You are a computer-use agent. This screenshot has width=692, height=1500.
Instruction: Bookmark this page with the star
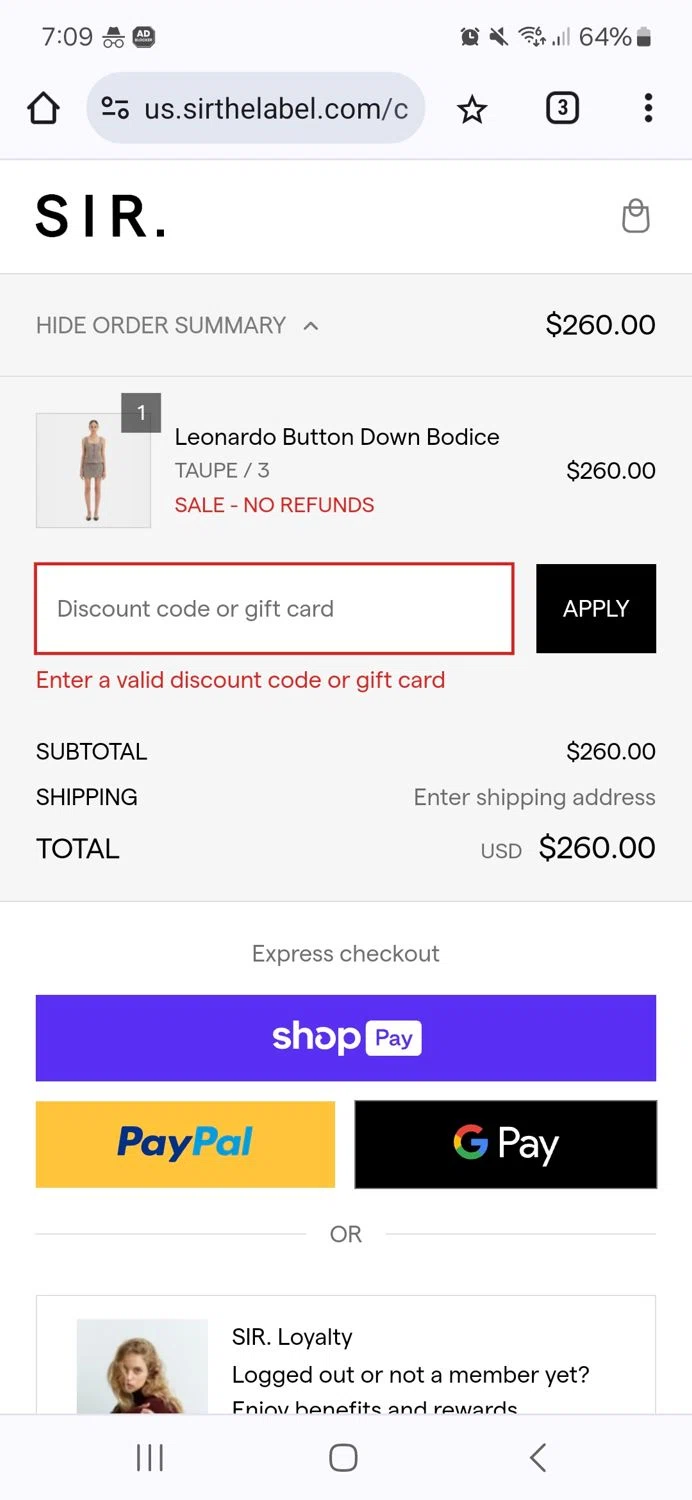[472, 109]
